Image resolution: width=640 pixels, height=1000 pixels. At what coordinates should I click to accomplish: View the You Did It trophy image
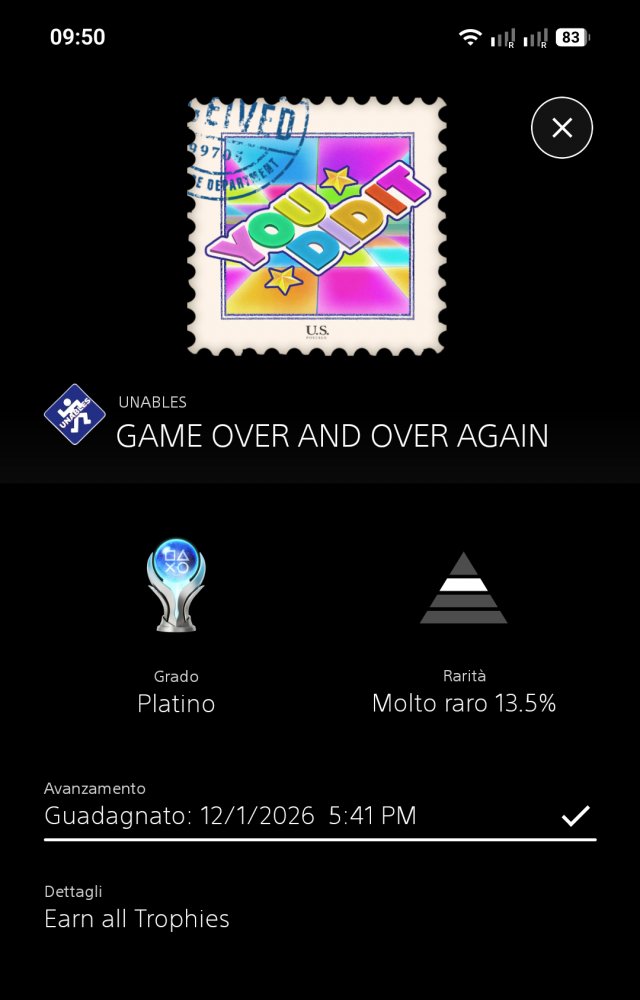coord(316,225)
